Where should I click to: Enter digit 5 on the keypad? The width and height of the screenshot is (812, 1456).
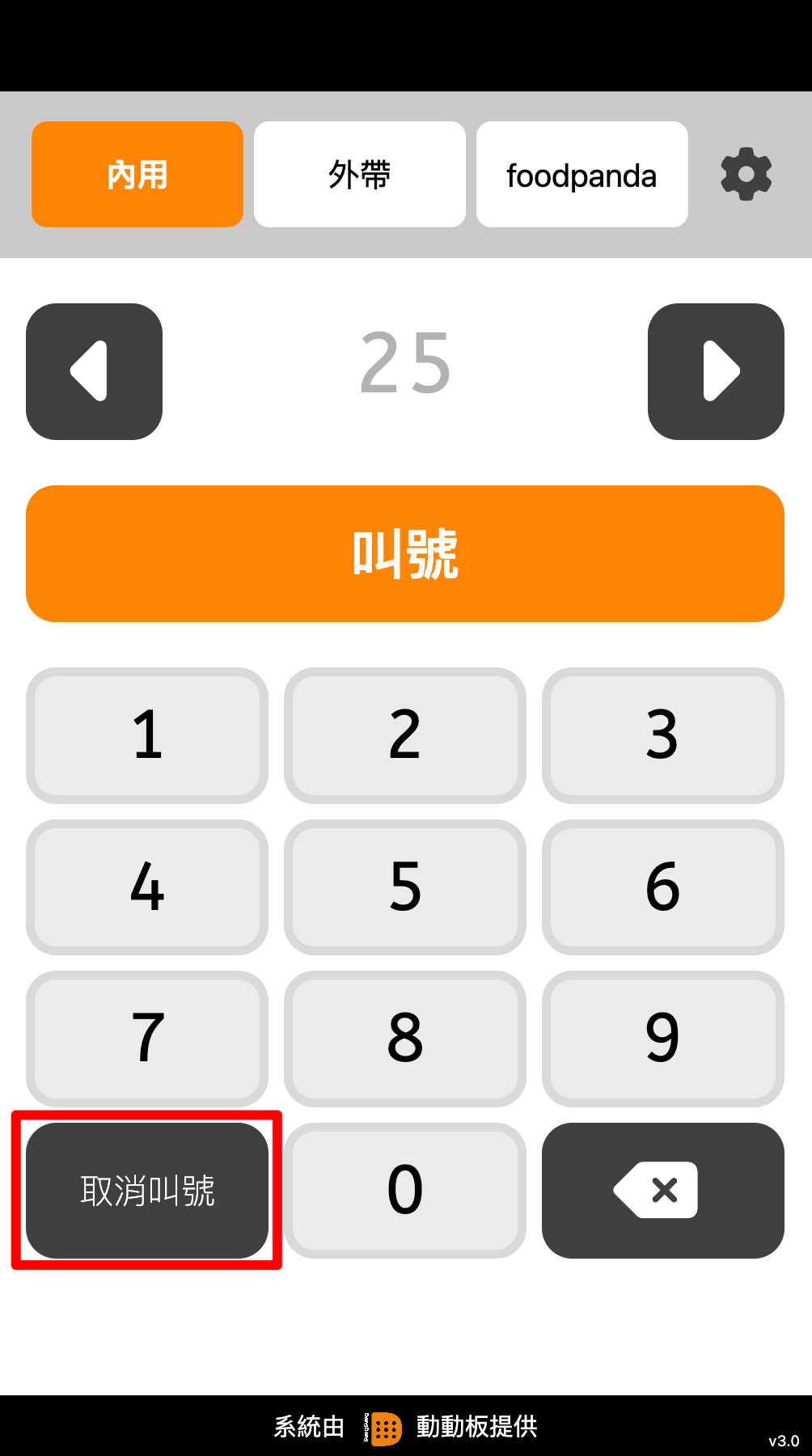(405, 887)
